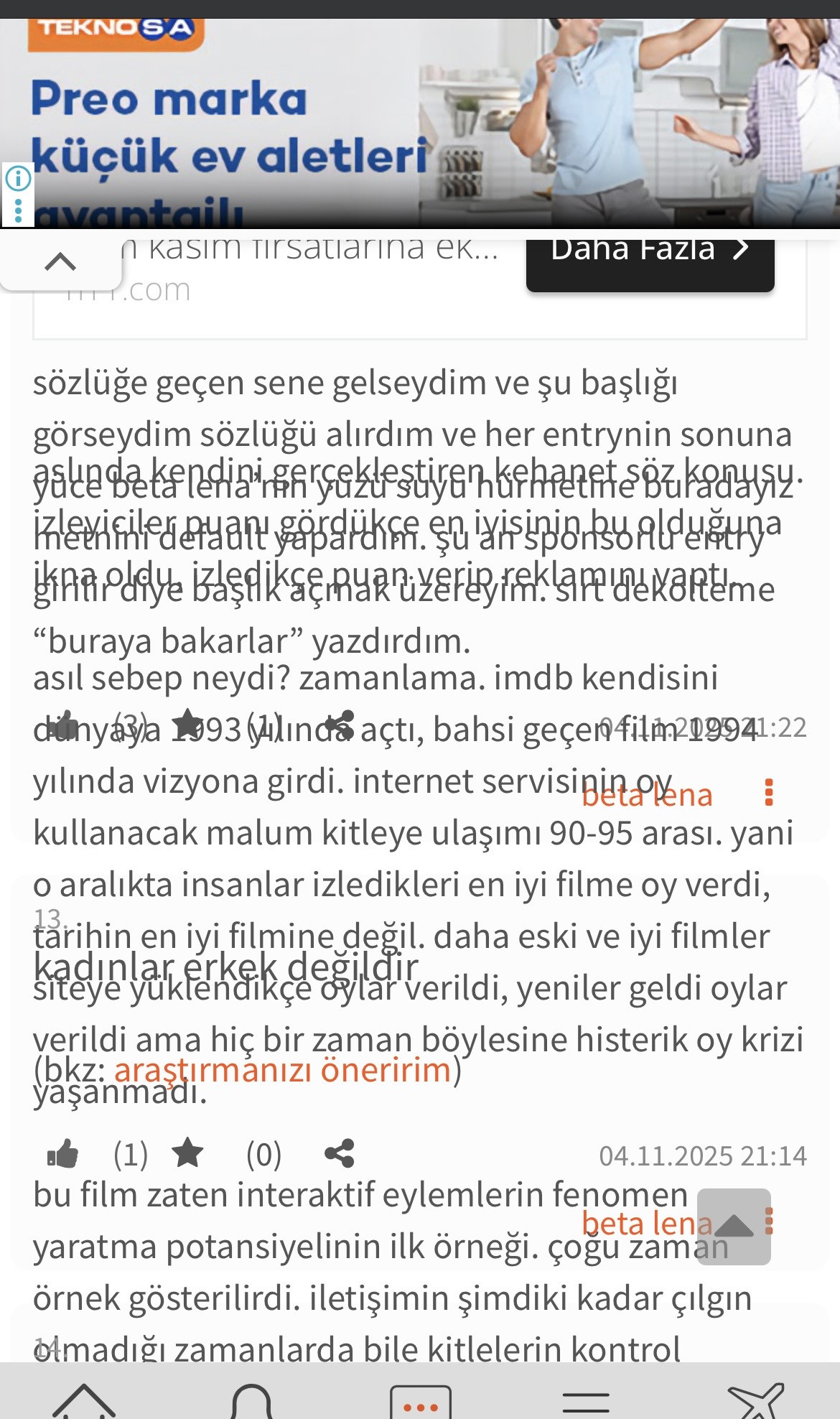Open the araştırmanızı önerIrim link
The width and height of the screenshot is (840, 1419).
tap(282, 1070)
